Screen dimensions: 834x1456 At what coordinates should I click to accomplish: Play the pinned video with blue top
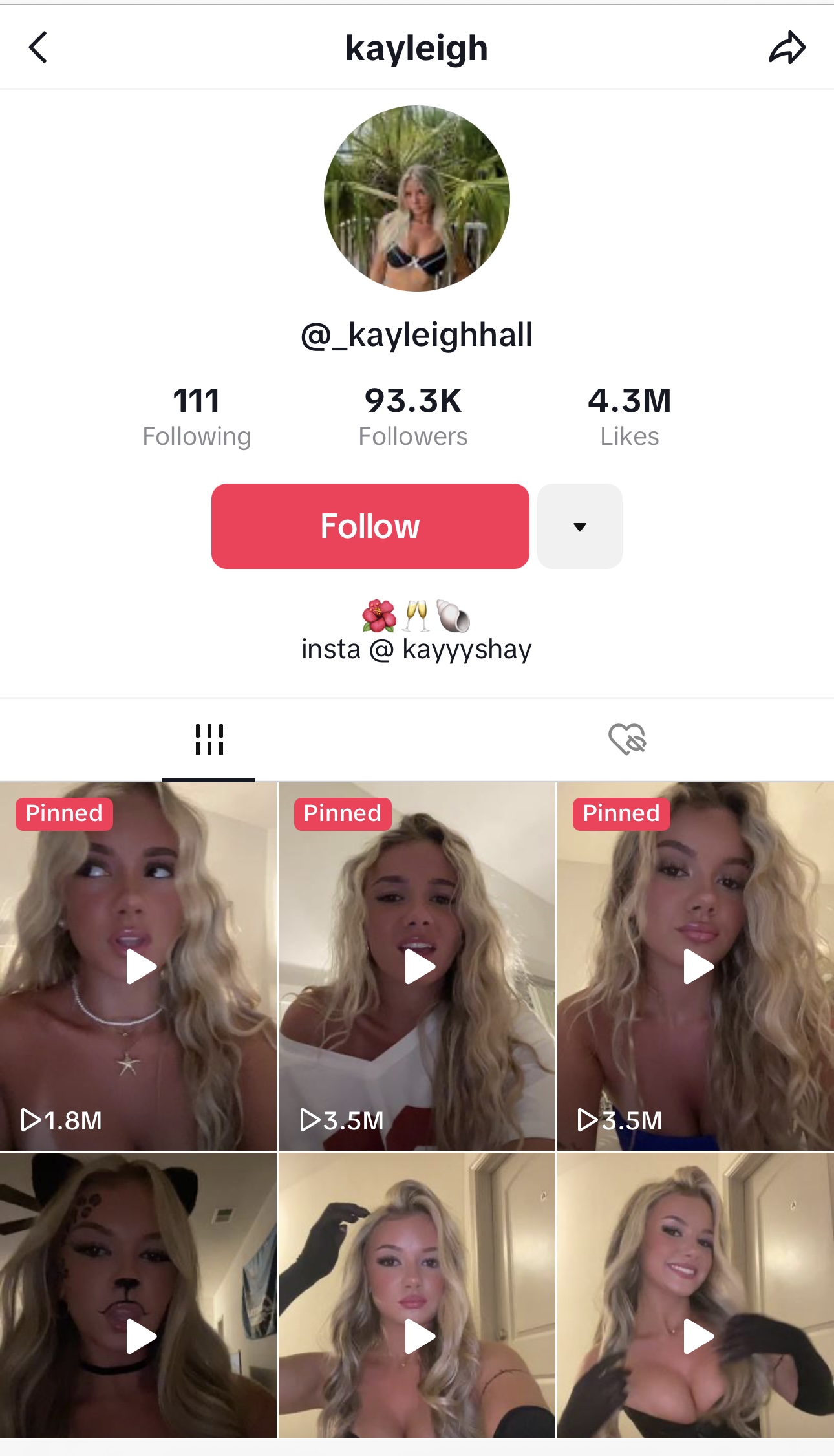696,967
